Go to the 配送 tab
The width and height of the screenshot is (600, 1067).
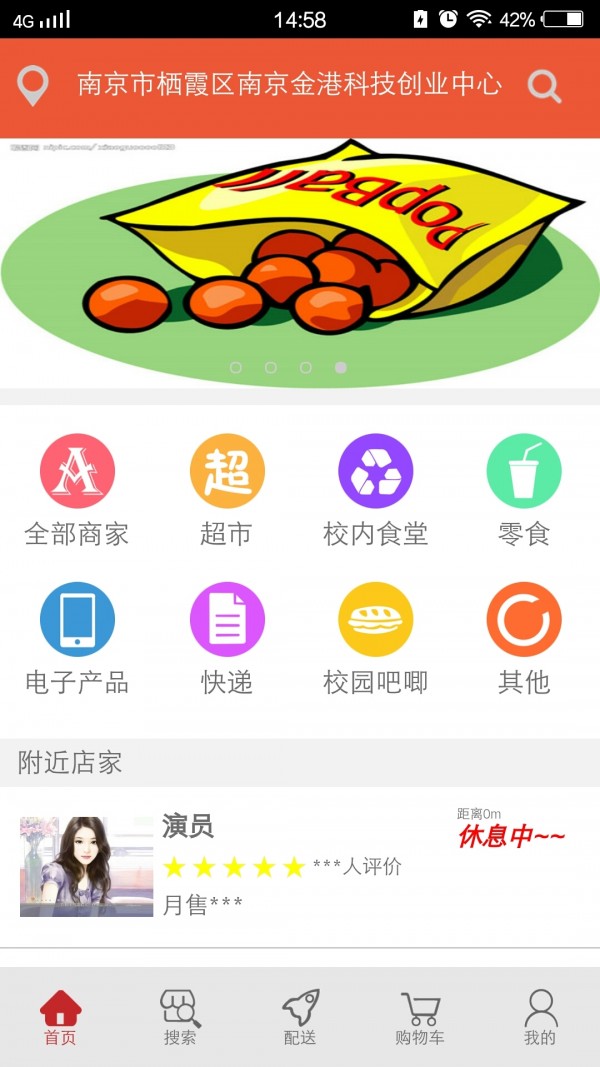coord(300,1017)
